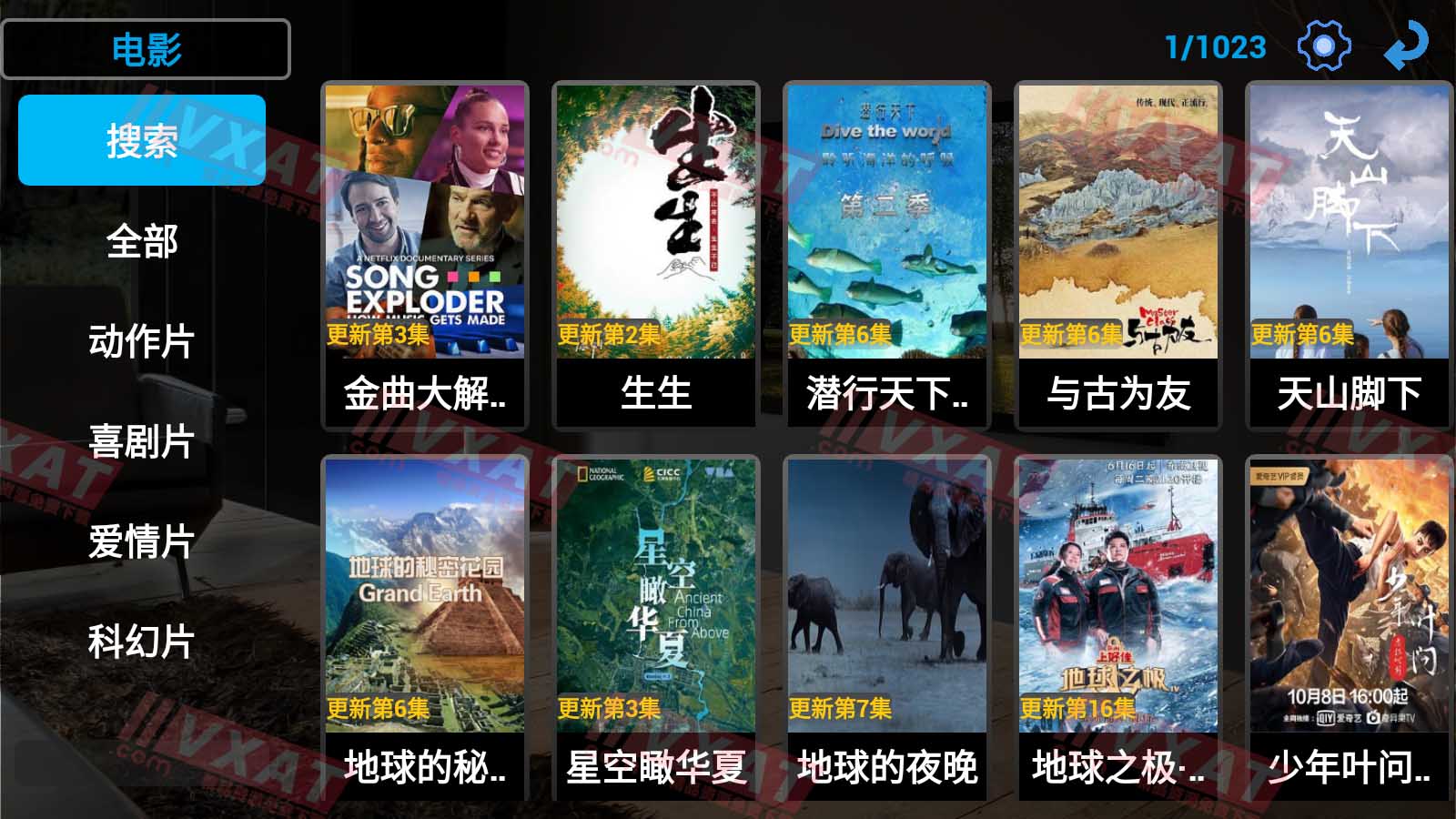This screenshot has width=1456, height=819.
Task: Open the 电影 category selector
Action: pyautogui.click(x=146, y=49)
